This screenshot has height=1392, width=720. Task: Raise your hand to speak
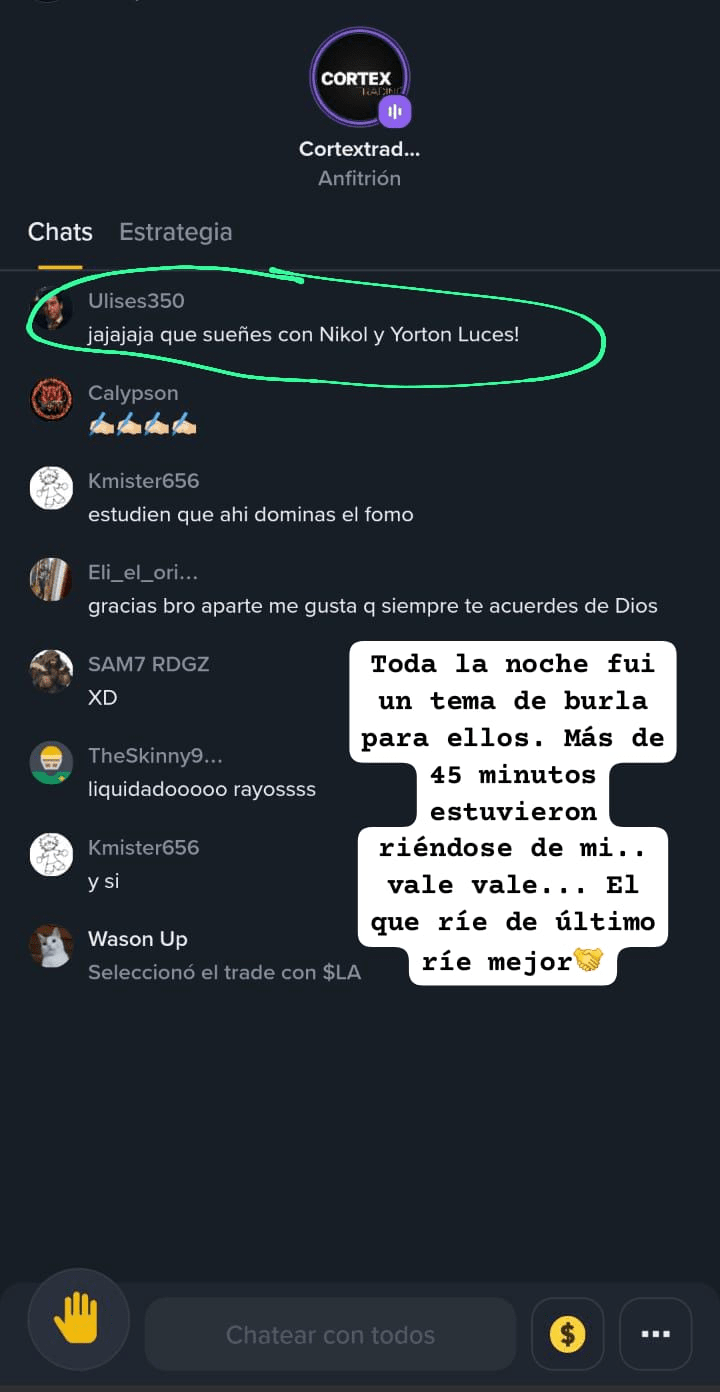tap(78, 1319)
